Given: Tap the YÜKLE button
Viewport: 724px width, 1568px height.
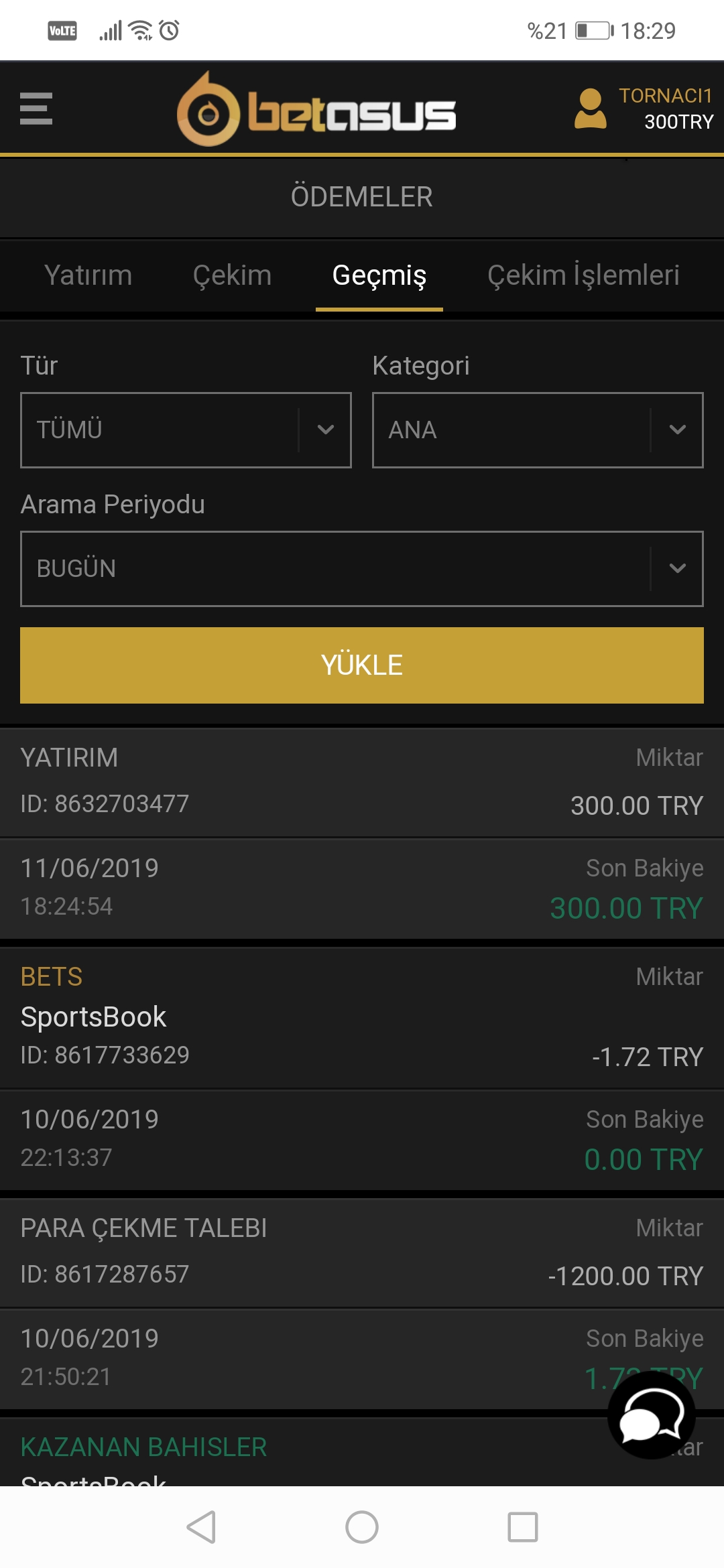Looking at the screenshot, I should 362,665.
